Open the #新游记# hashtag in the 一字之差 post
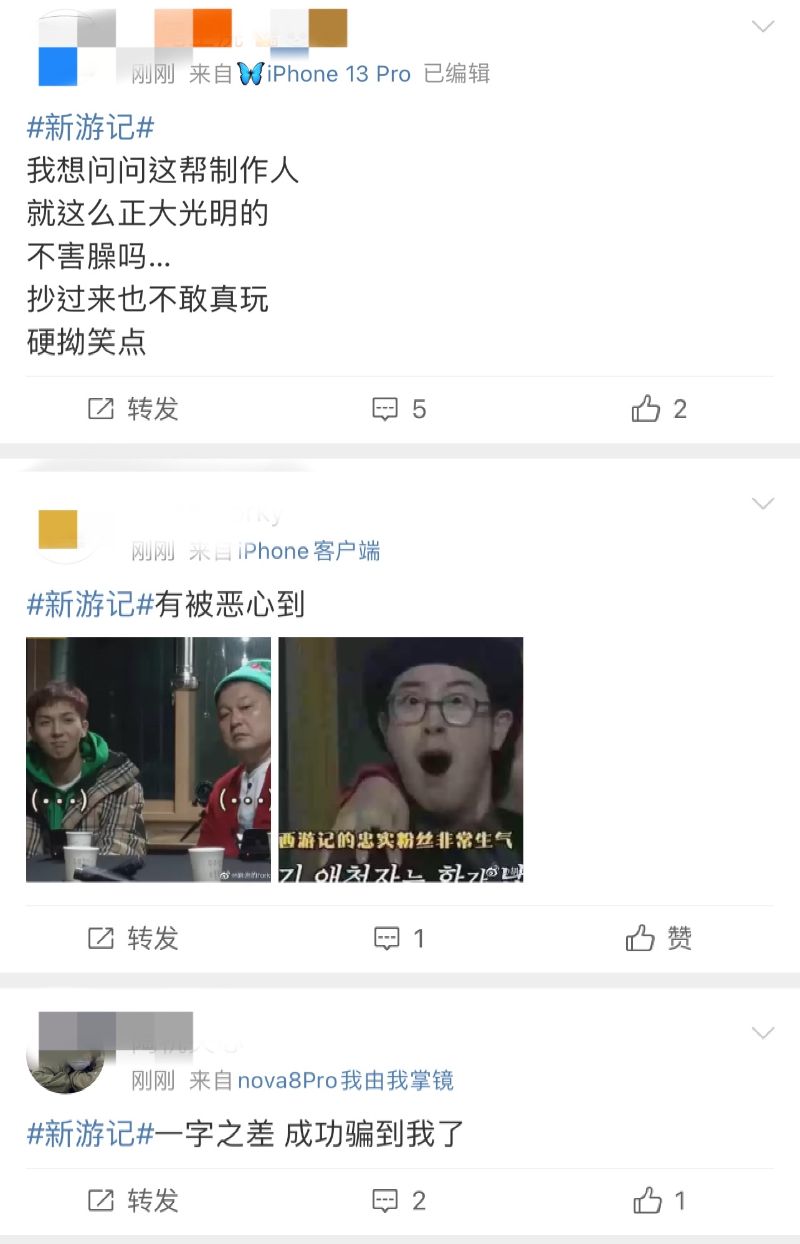The image size is (800, 1244). coord(90,1134)
